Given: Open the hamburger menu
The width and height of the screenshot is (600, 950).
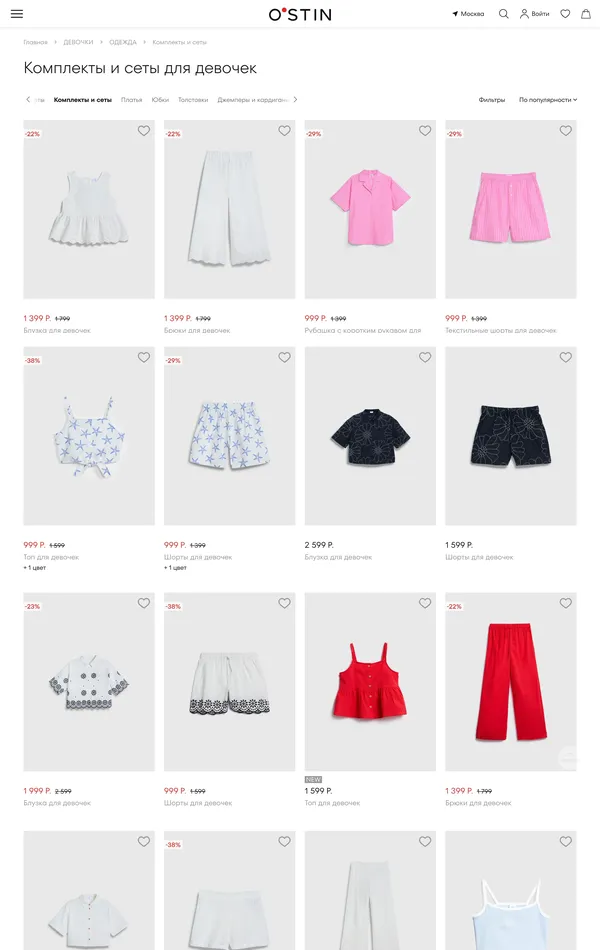Looking at the screenshot, I should (17, 14).
